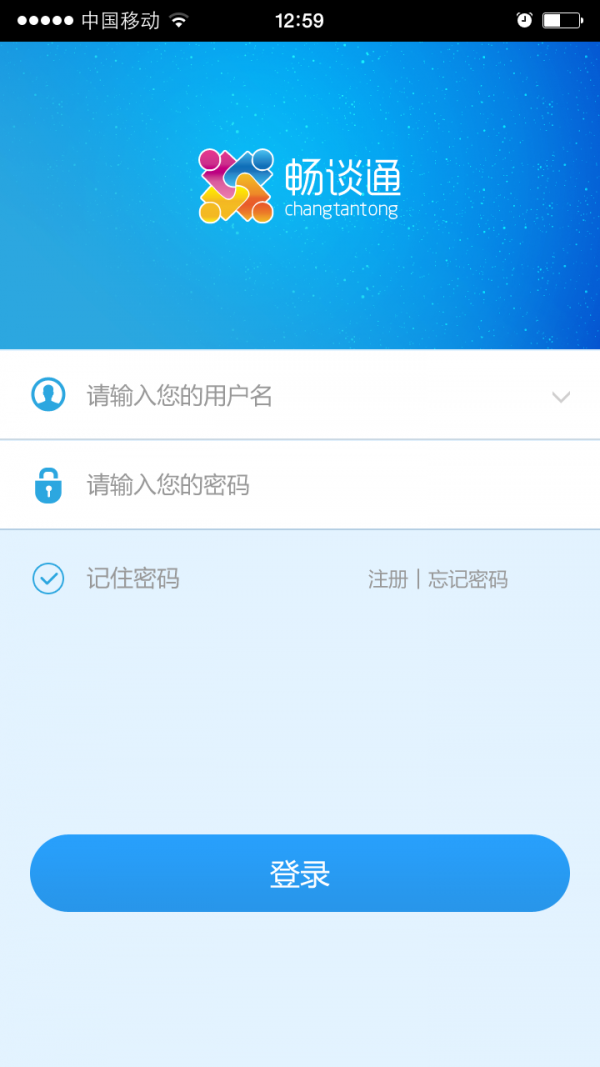Image resolution: width=600 pixels, height=1067 pixels.
Task: Tap the username input field
Action: 290,396
